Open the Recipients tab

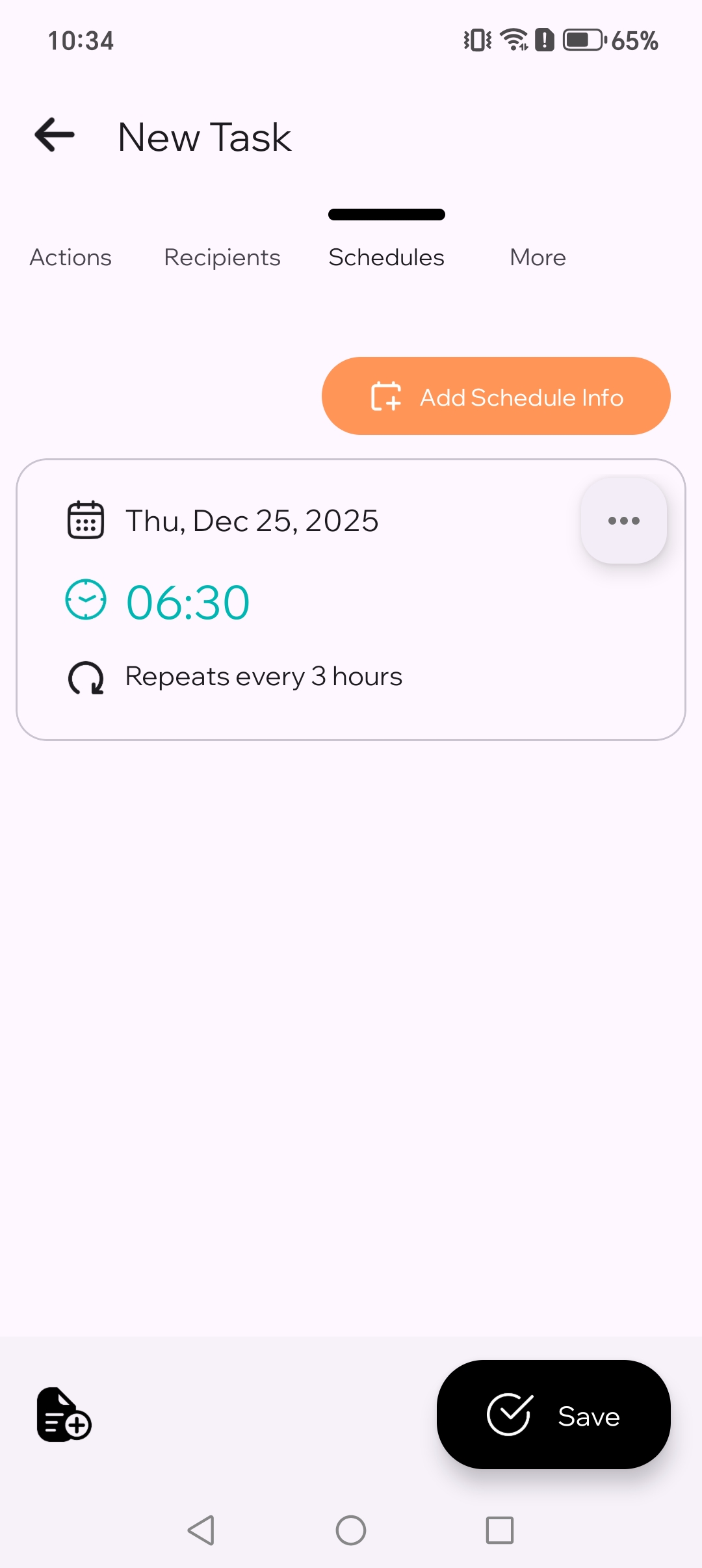tap(222, 257)
